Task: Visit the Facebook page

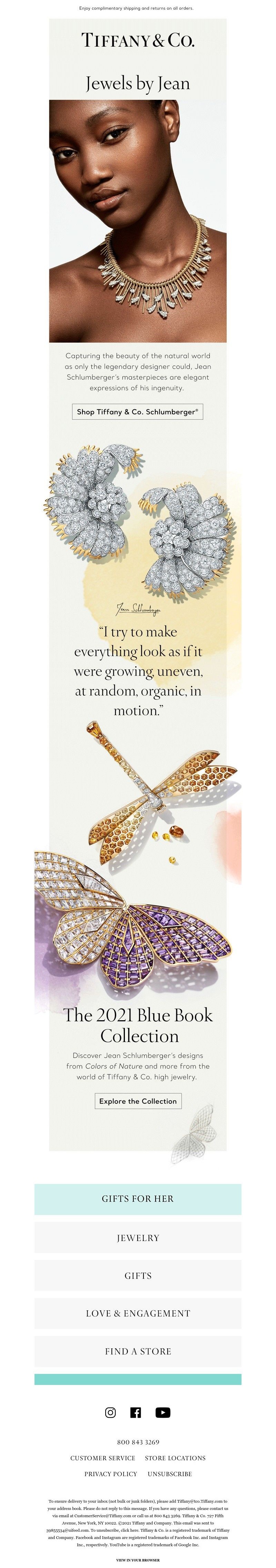Action: pos(136,1412)
